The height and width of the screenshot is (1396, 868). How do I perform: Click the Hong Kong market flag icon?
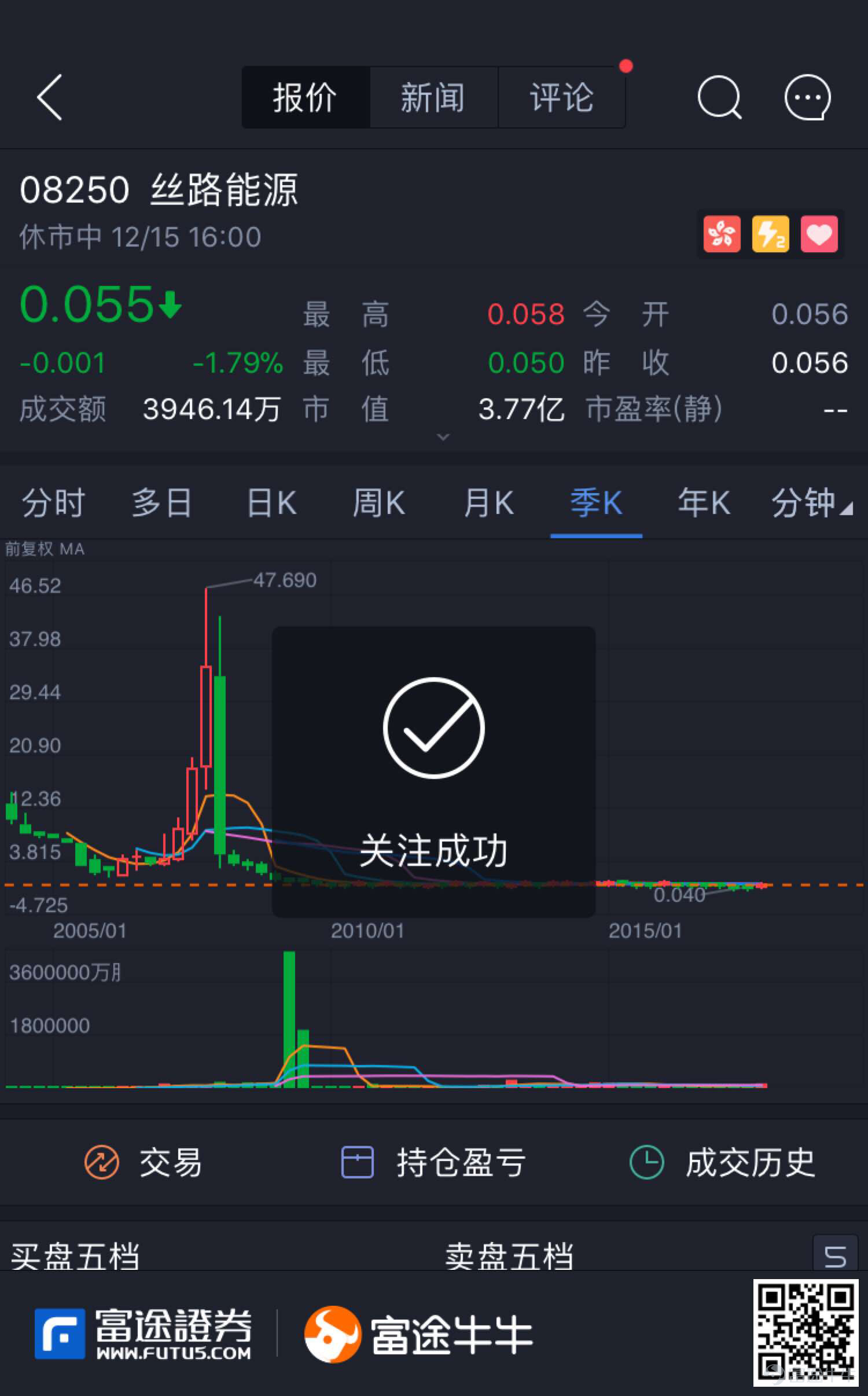pos(722,234)
